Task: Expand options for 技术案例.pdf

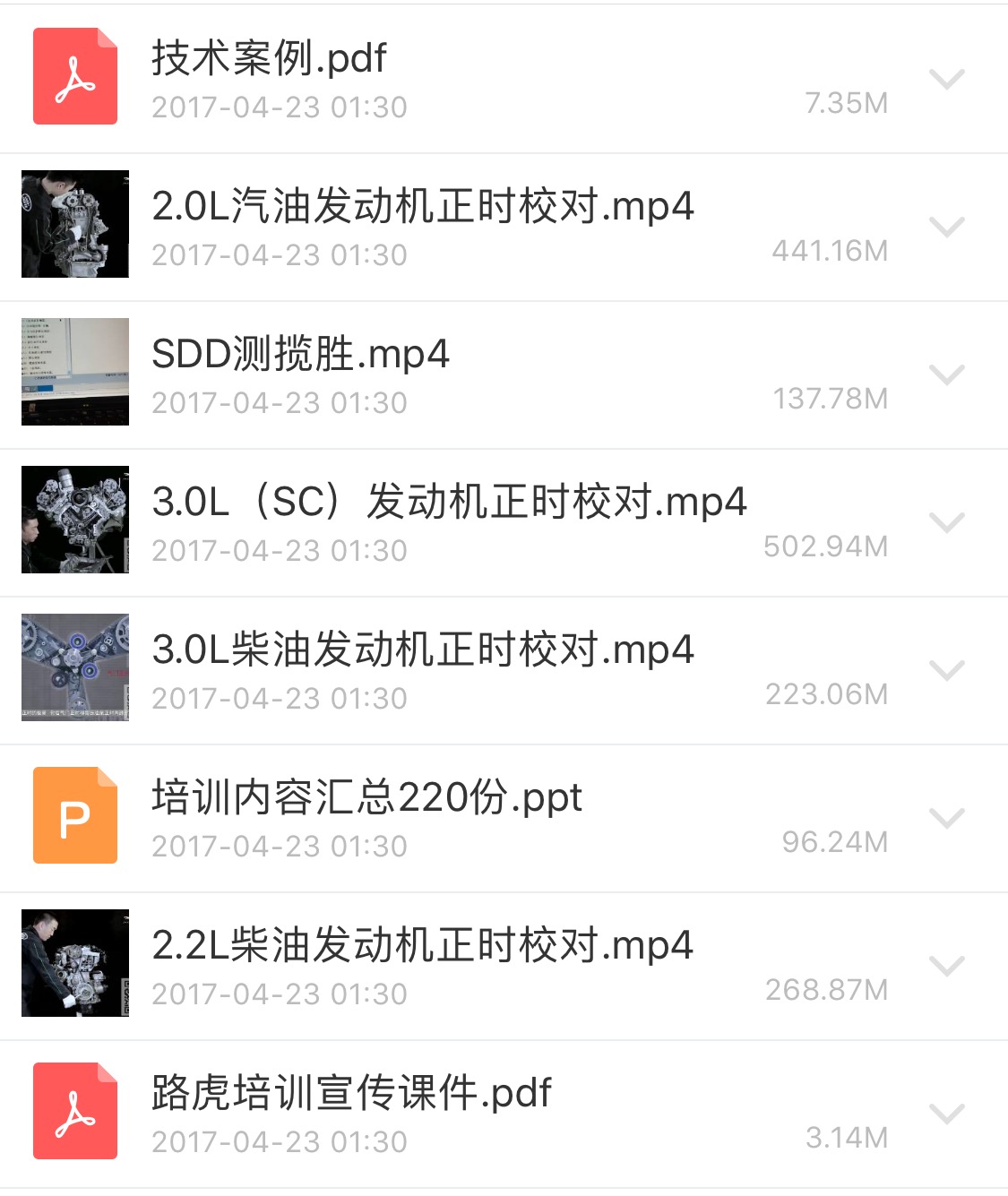Action: (x=946, y=79)
